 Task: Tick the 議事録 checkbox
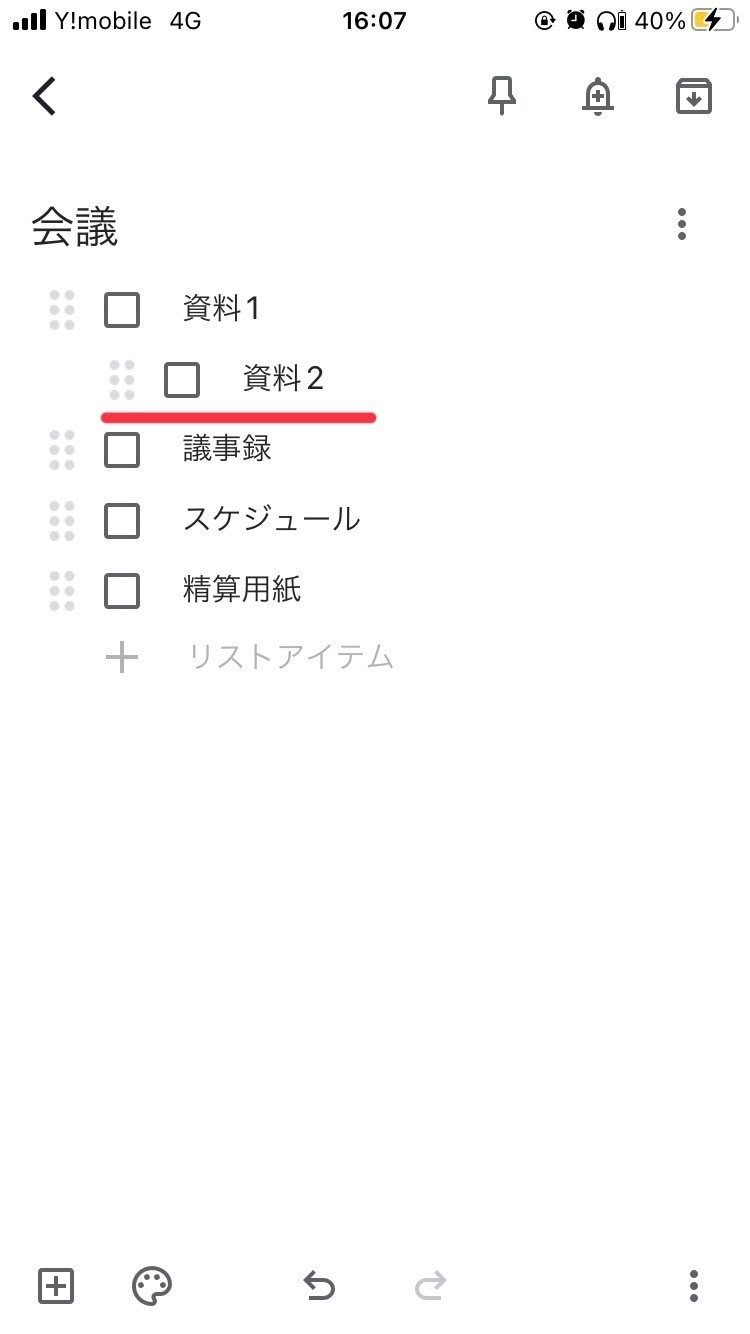(122, 450)
